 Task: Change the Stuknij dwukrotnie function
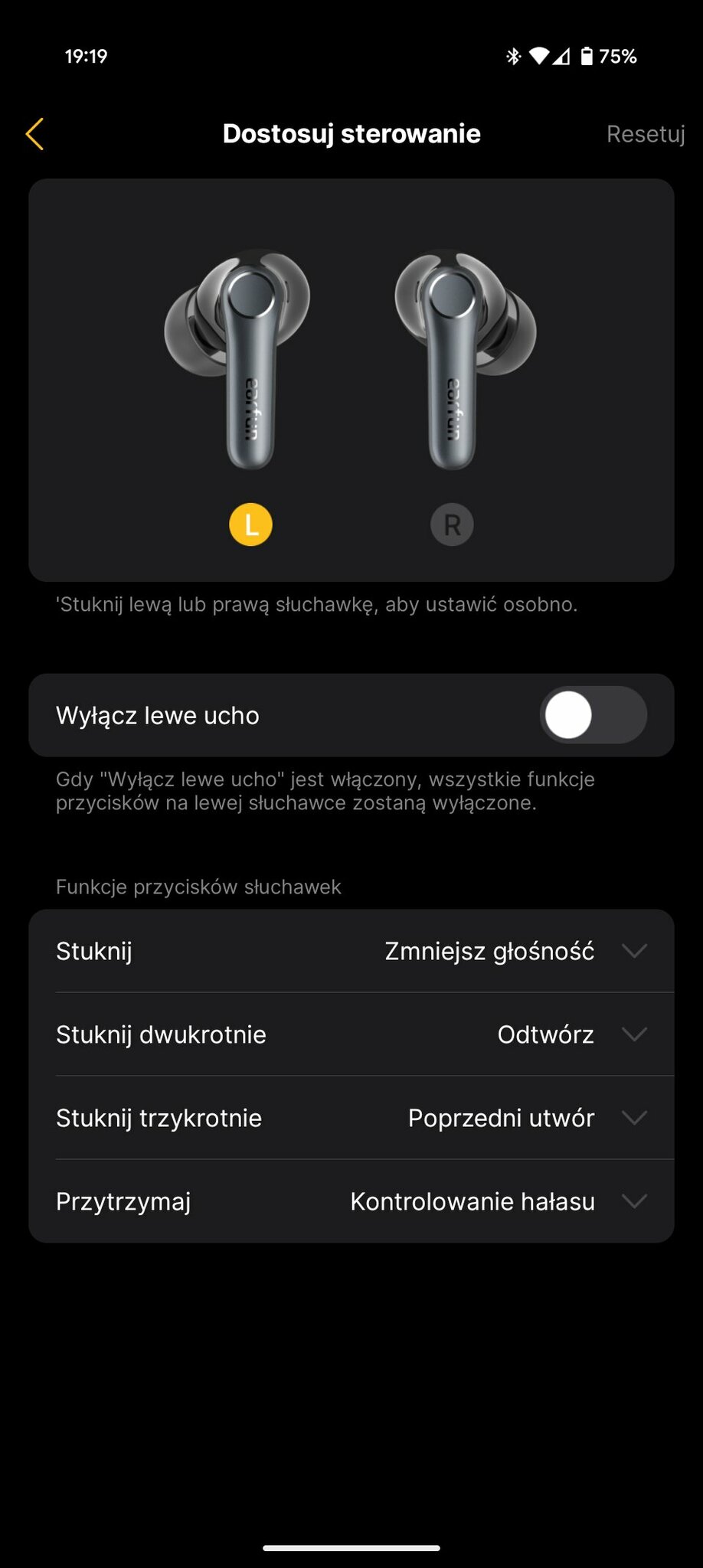pos(351,1034)
